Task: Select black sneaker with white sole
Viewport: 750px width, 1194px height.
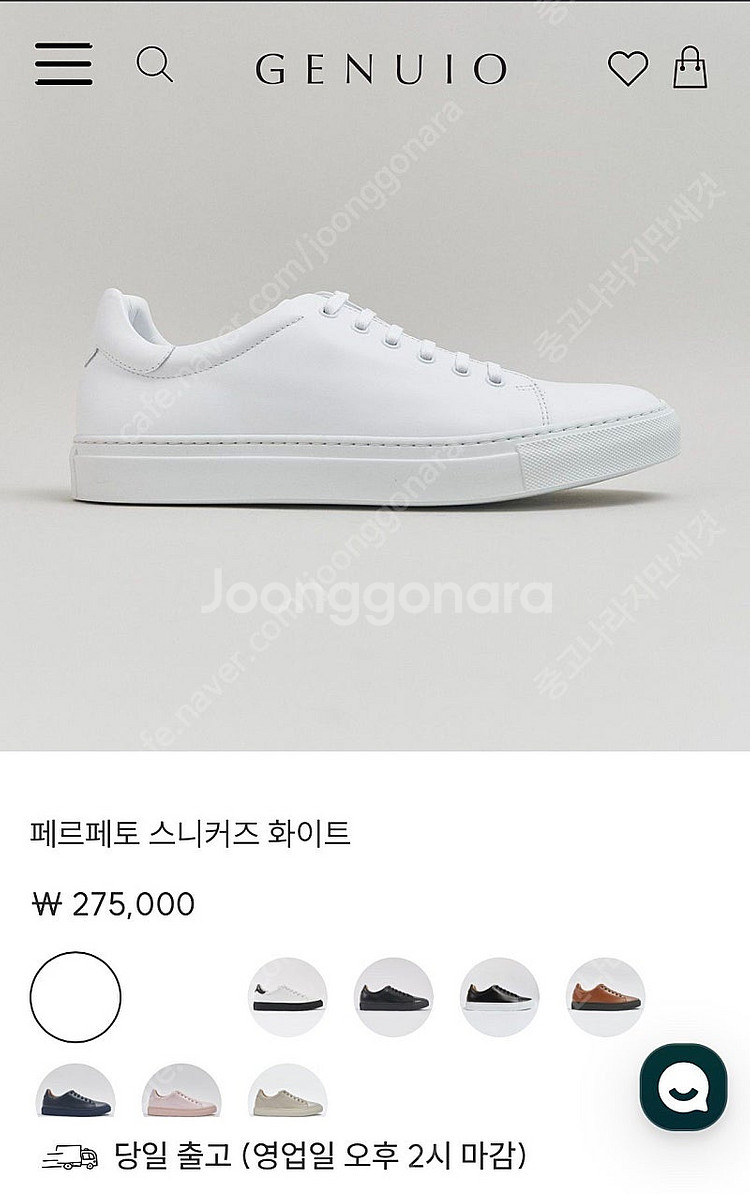Action: tap(500, 996)
